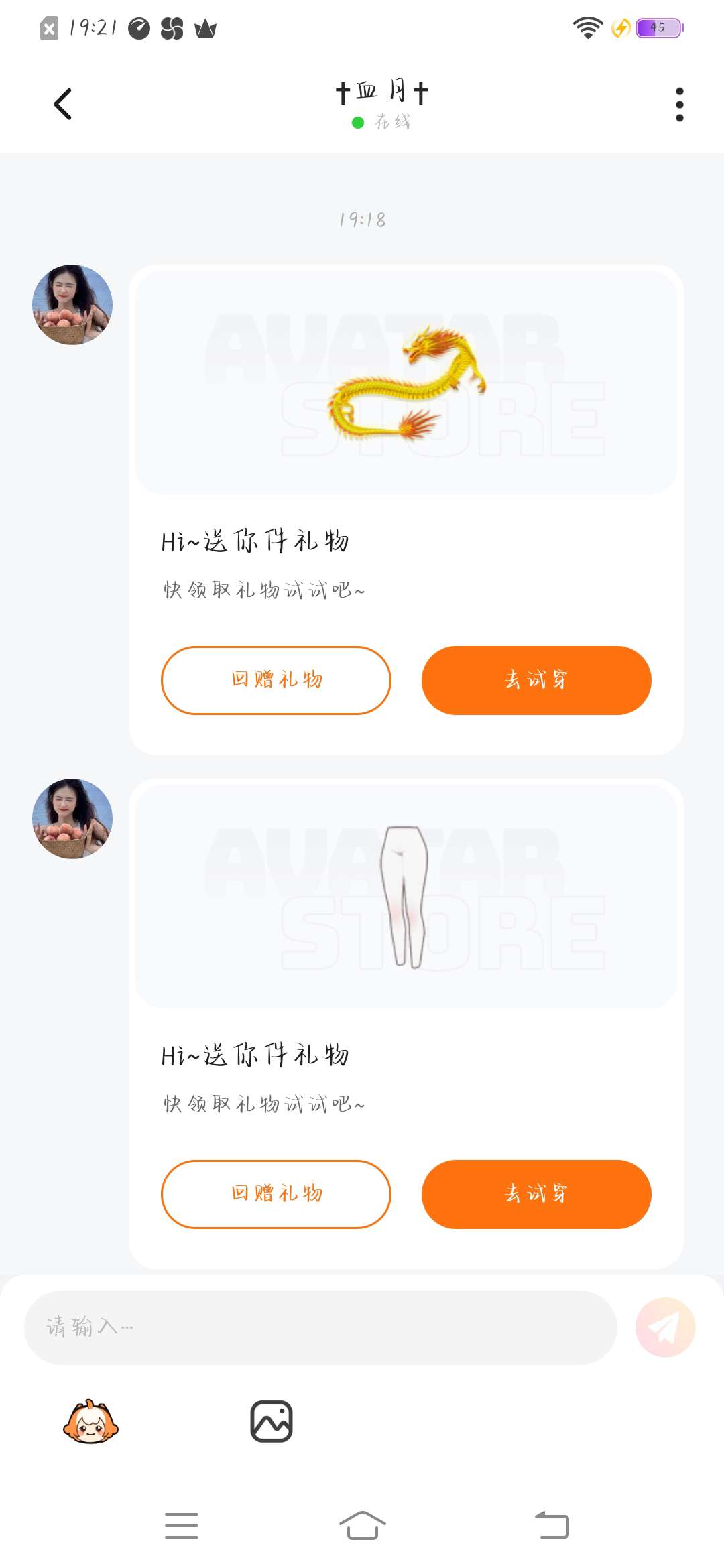Open the white leggings gift preview
This screenshot has height=1568, width=724.
click(406, 896)
